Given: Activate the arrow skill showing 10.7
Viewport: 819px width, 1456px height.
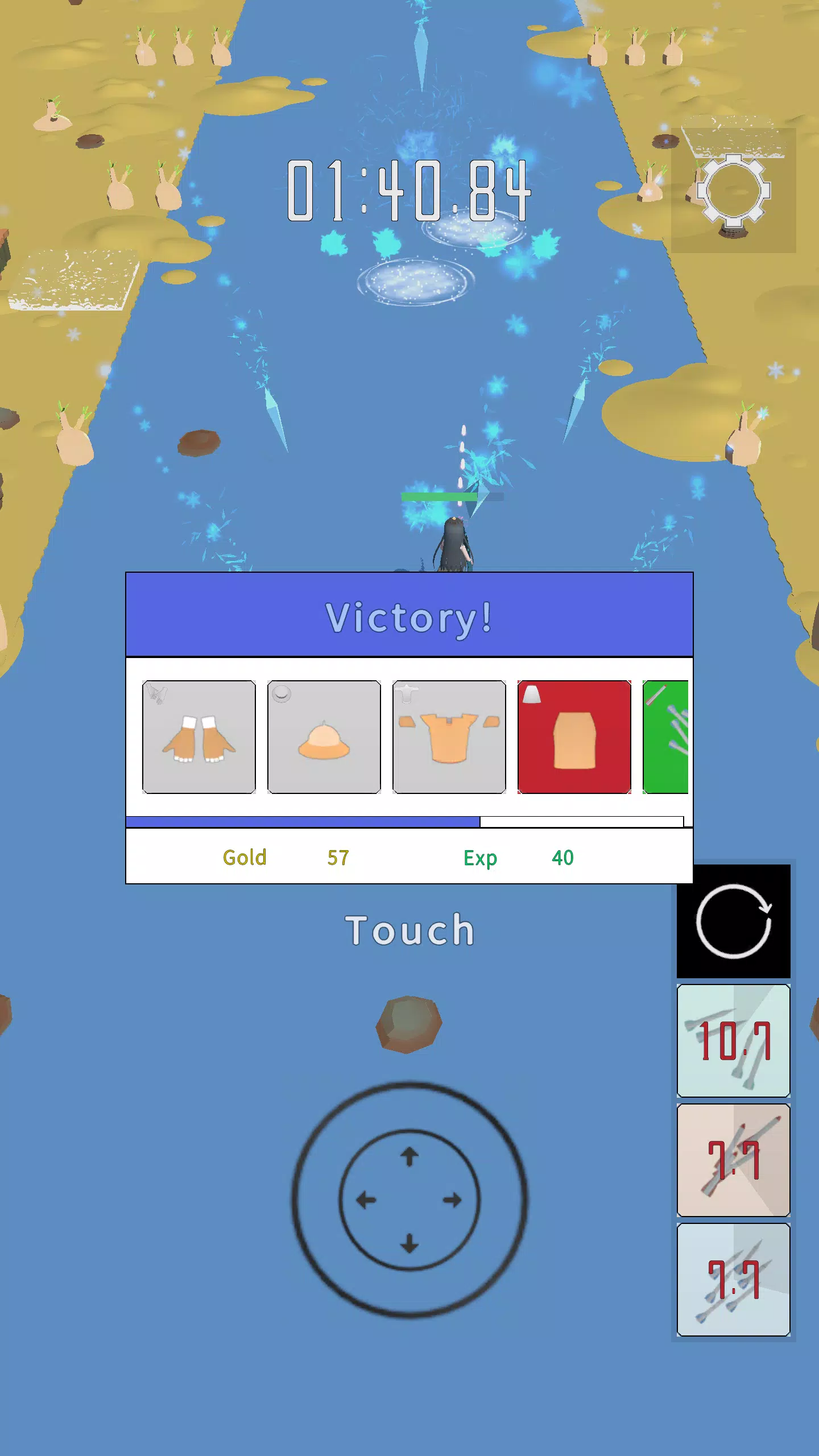Looking at the screenshot, I should pyautogui.click(x=733, y=1040).
